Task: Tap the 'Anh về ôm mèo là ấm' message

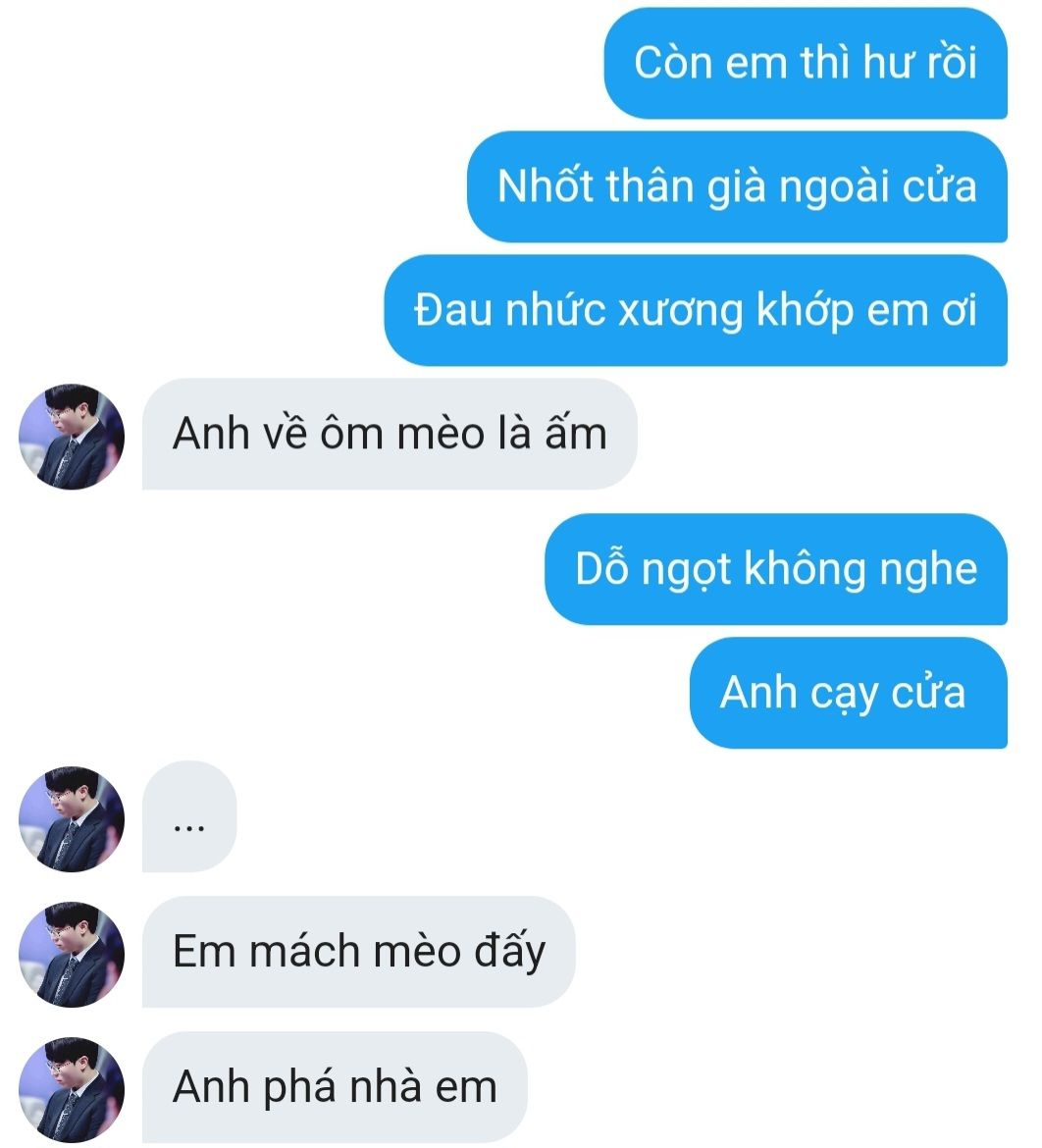Action: click(390, 435)
